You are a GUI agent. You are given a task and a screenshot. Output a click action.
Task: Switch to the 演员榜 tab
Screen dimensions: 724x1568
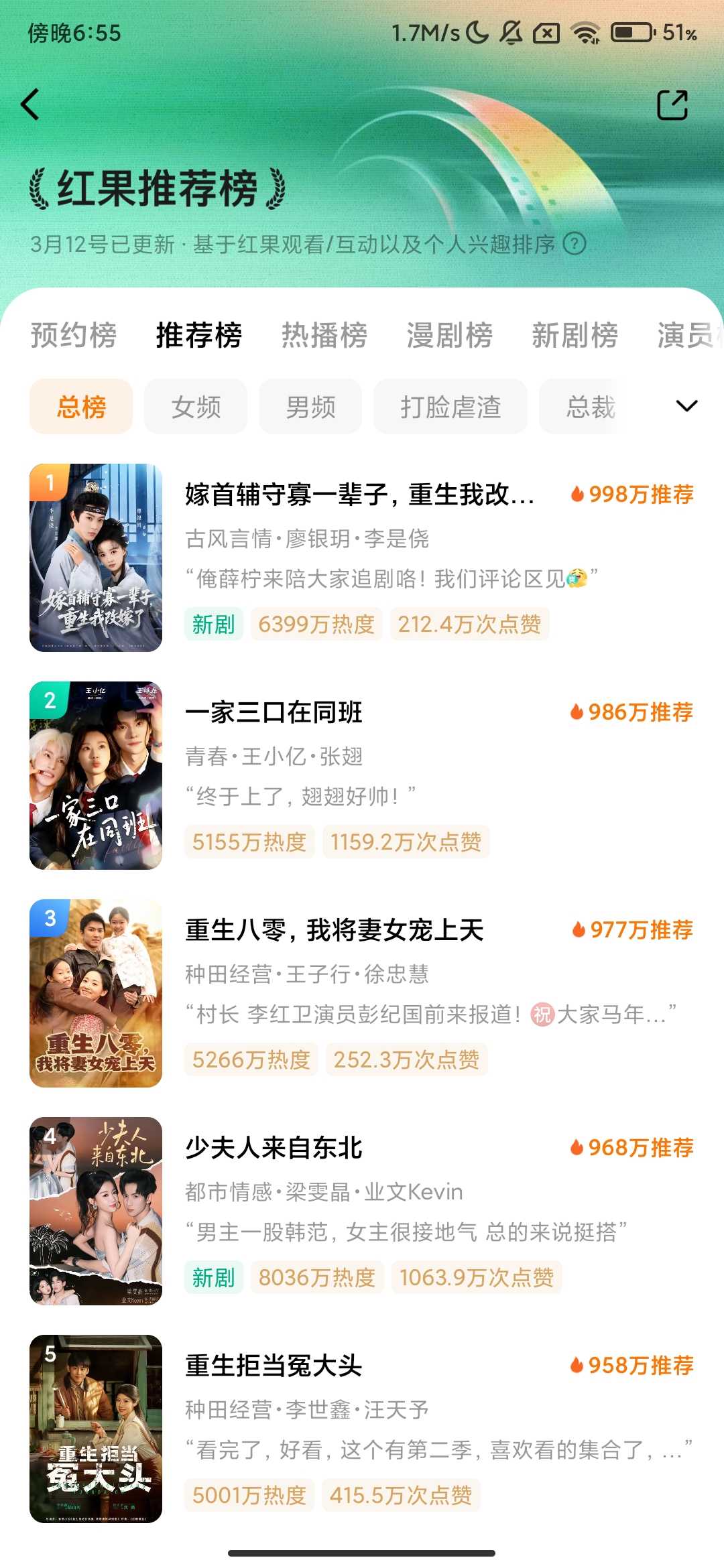[687, 335]
